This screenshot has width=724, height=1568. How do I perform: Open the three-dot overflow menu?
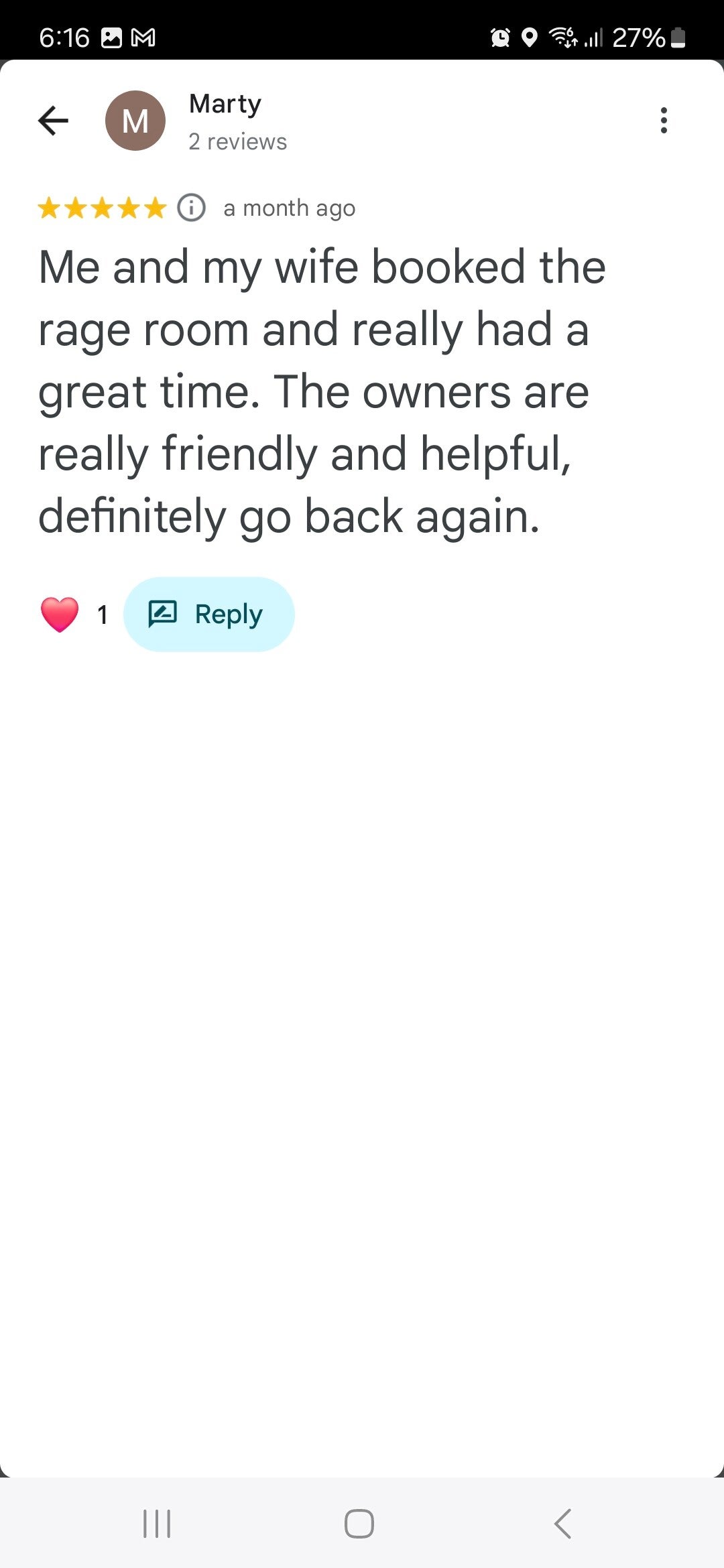664,121
